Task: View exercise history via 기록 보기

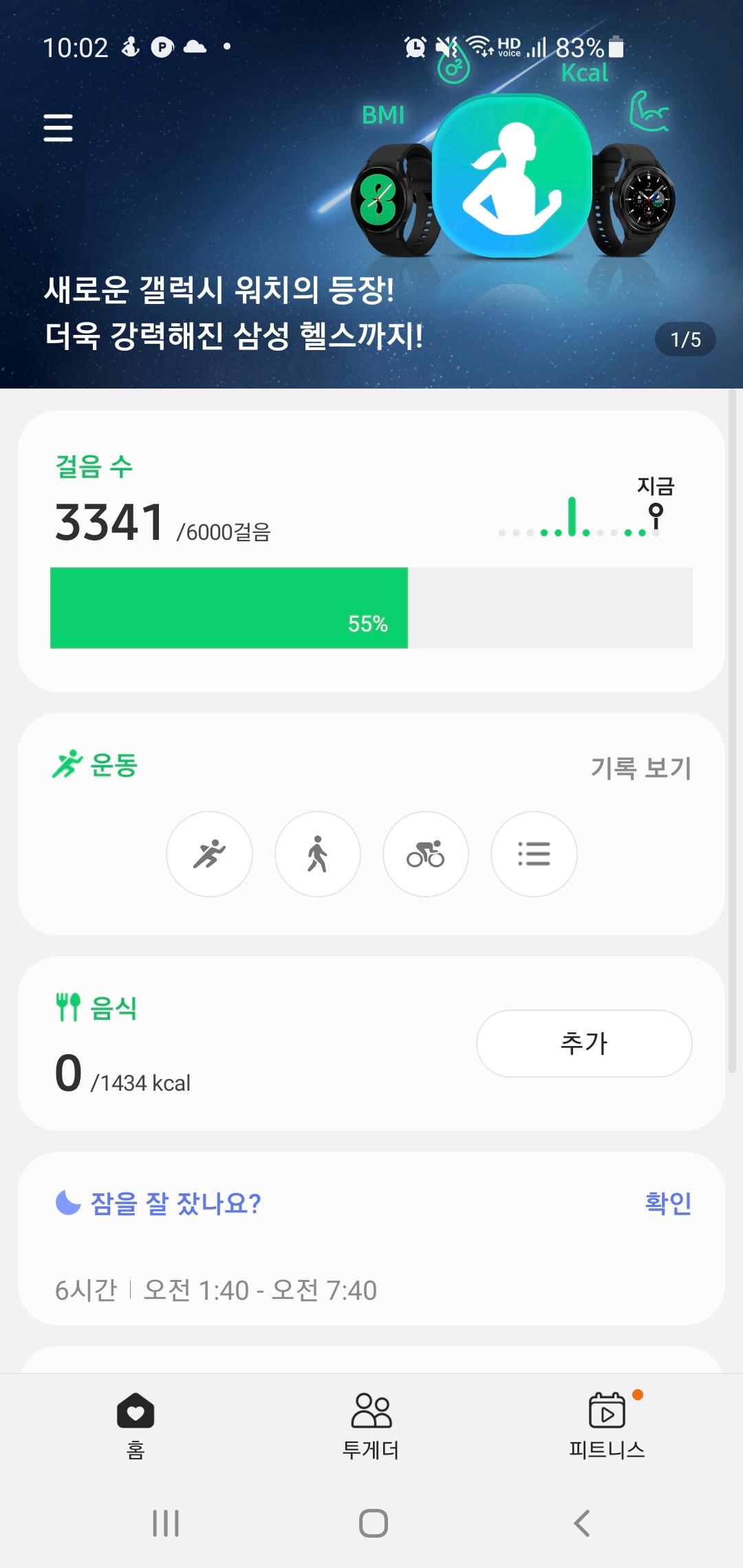Action: (x=640, y=767)
